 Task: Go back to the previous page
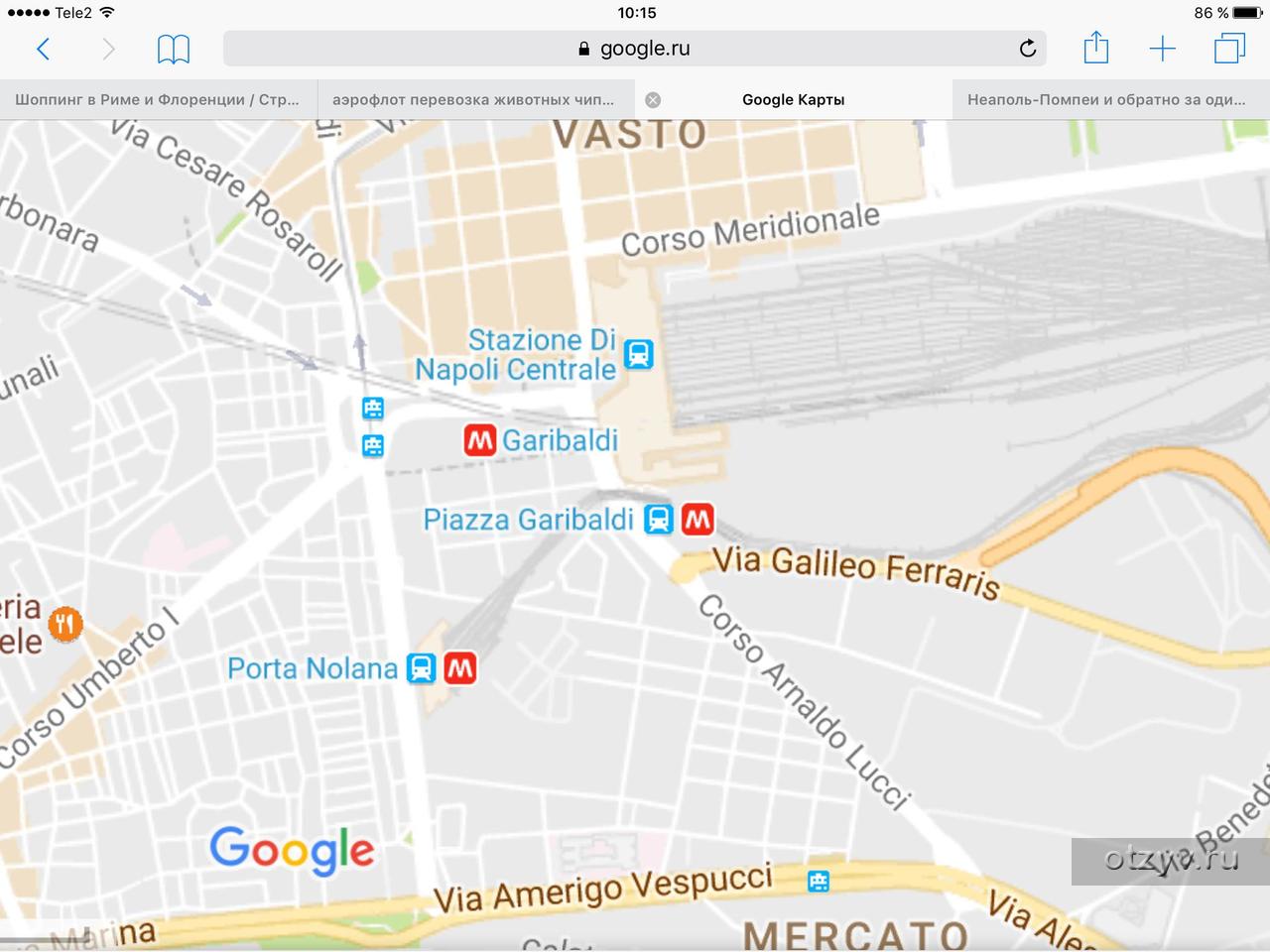43,49
